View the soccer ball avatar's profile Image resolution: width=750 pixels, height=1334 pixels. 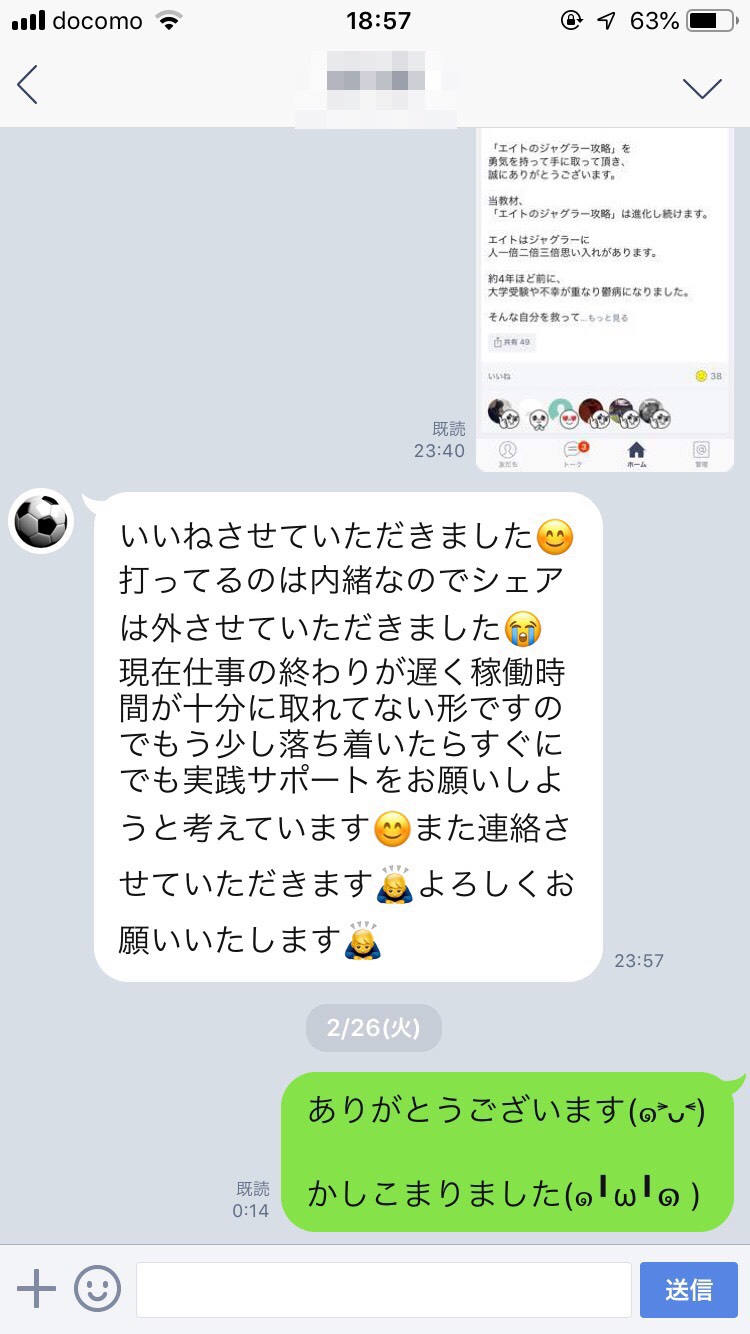pyautogui.click(x=41, y=522)
